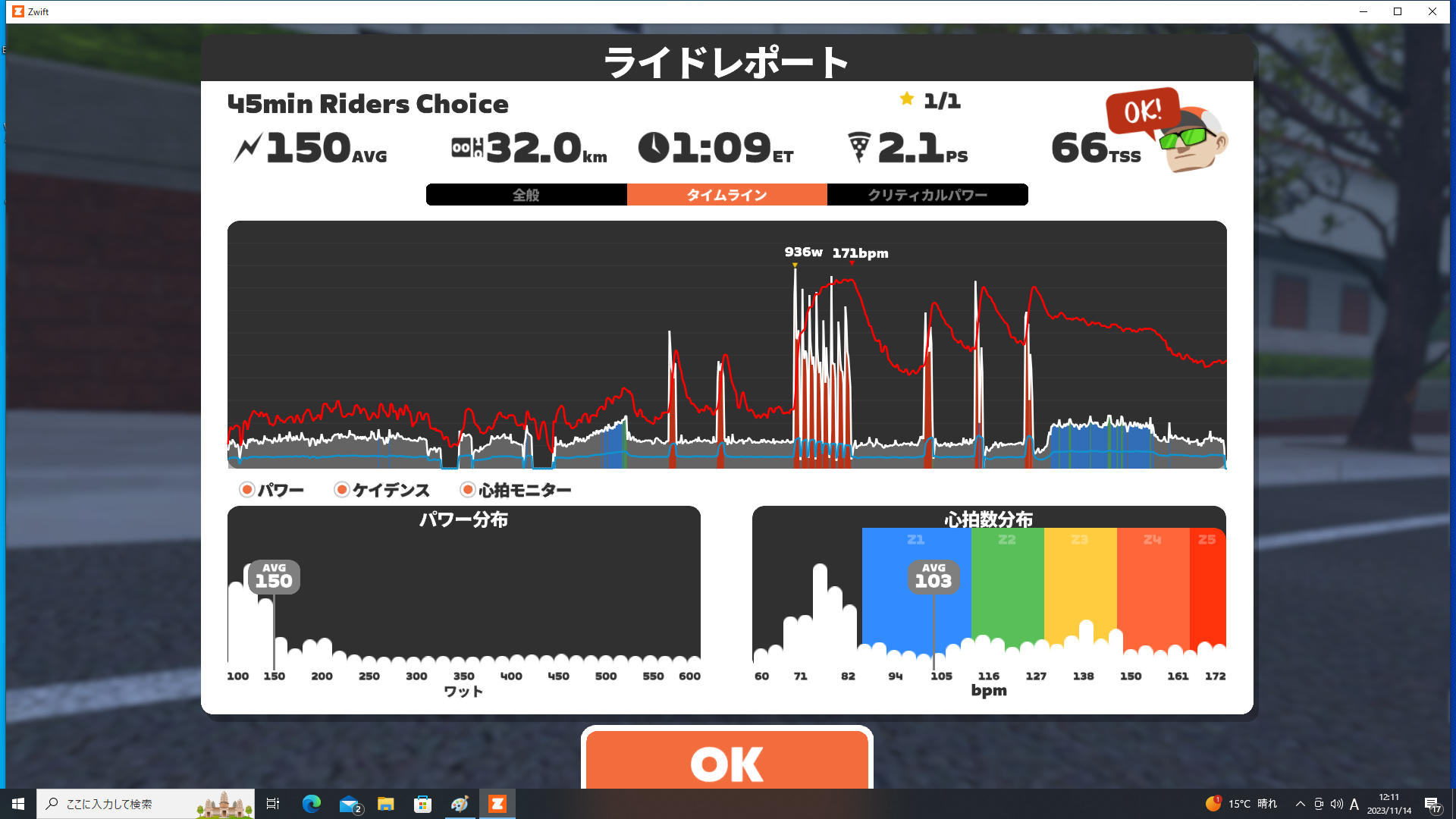Open Task View in the taskbar
Screen dimensions: 1456x819
(273, 804)
